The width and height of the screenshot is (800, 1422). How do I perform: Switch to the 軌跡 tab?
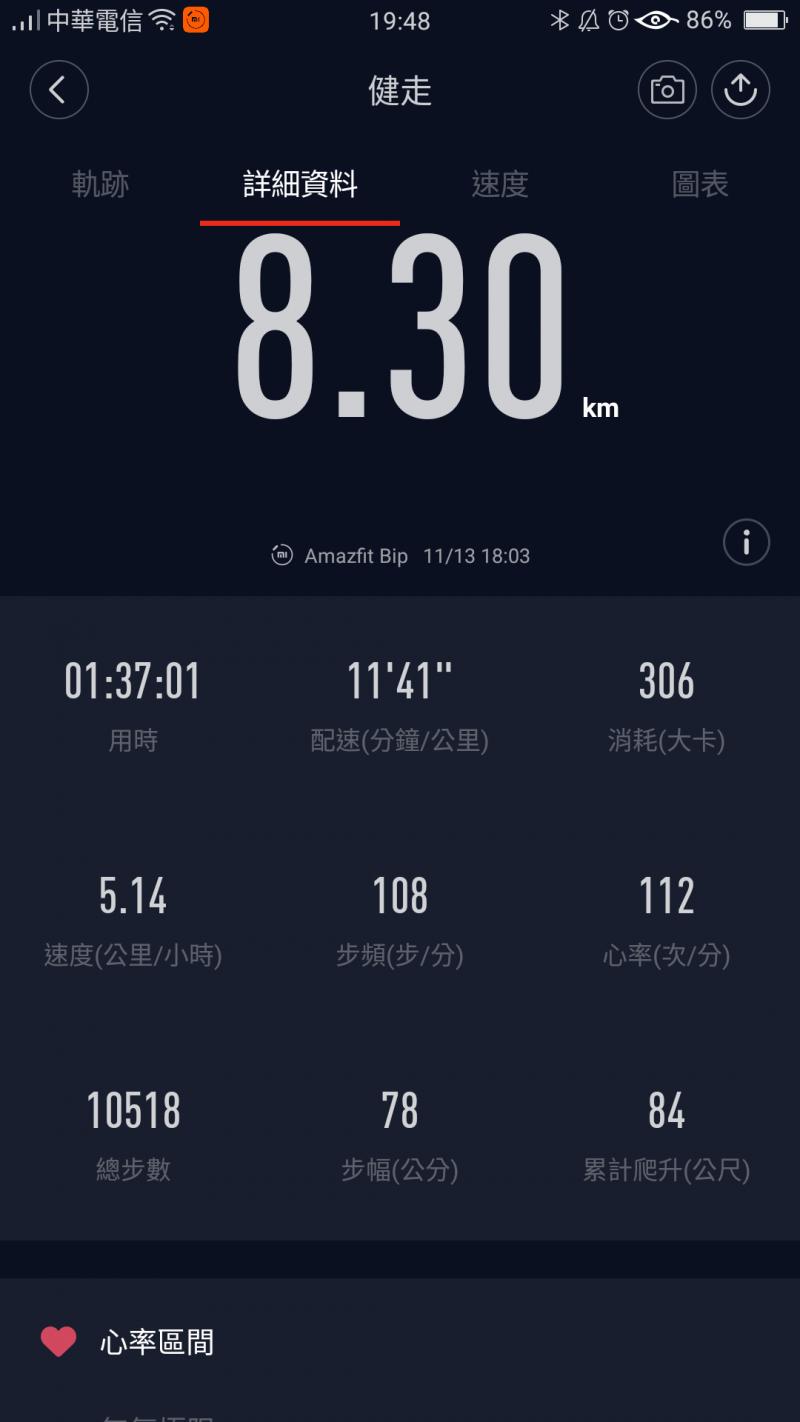100,184
